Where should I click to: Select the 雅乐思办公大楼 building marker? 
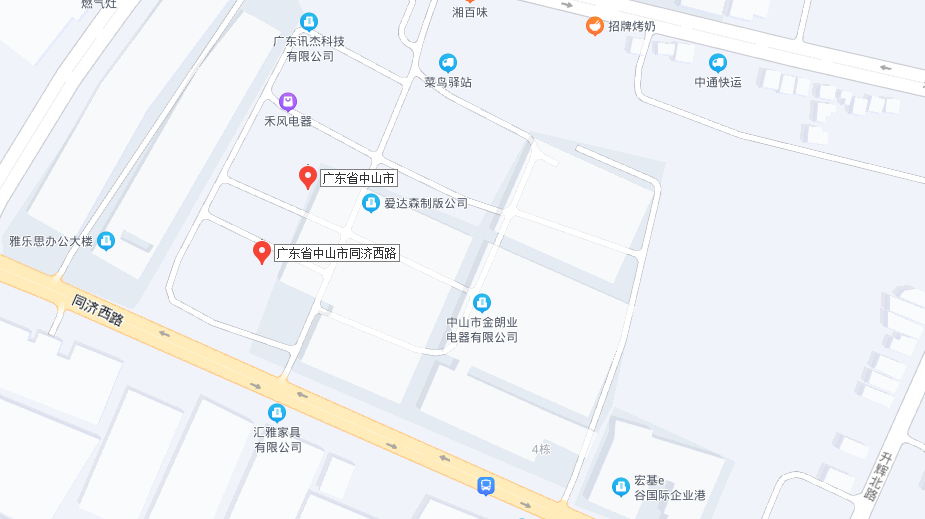click(x=106, y=241)
